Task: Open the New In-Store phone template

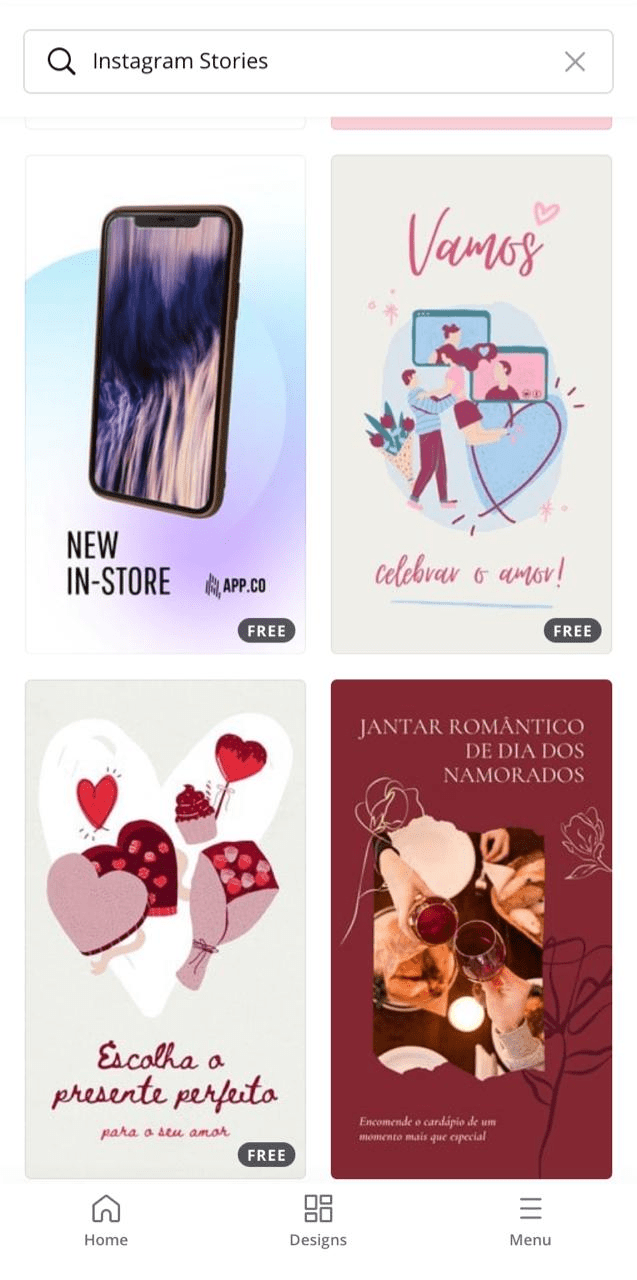Action: 165,404
